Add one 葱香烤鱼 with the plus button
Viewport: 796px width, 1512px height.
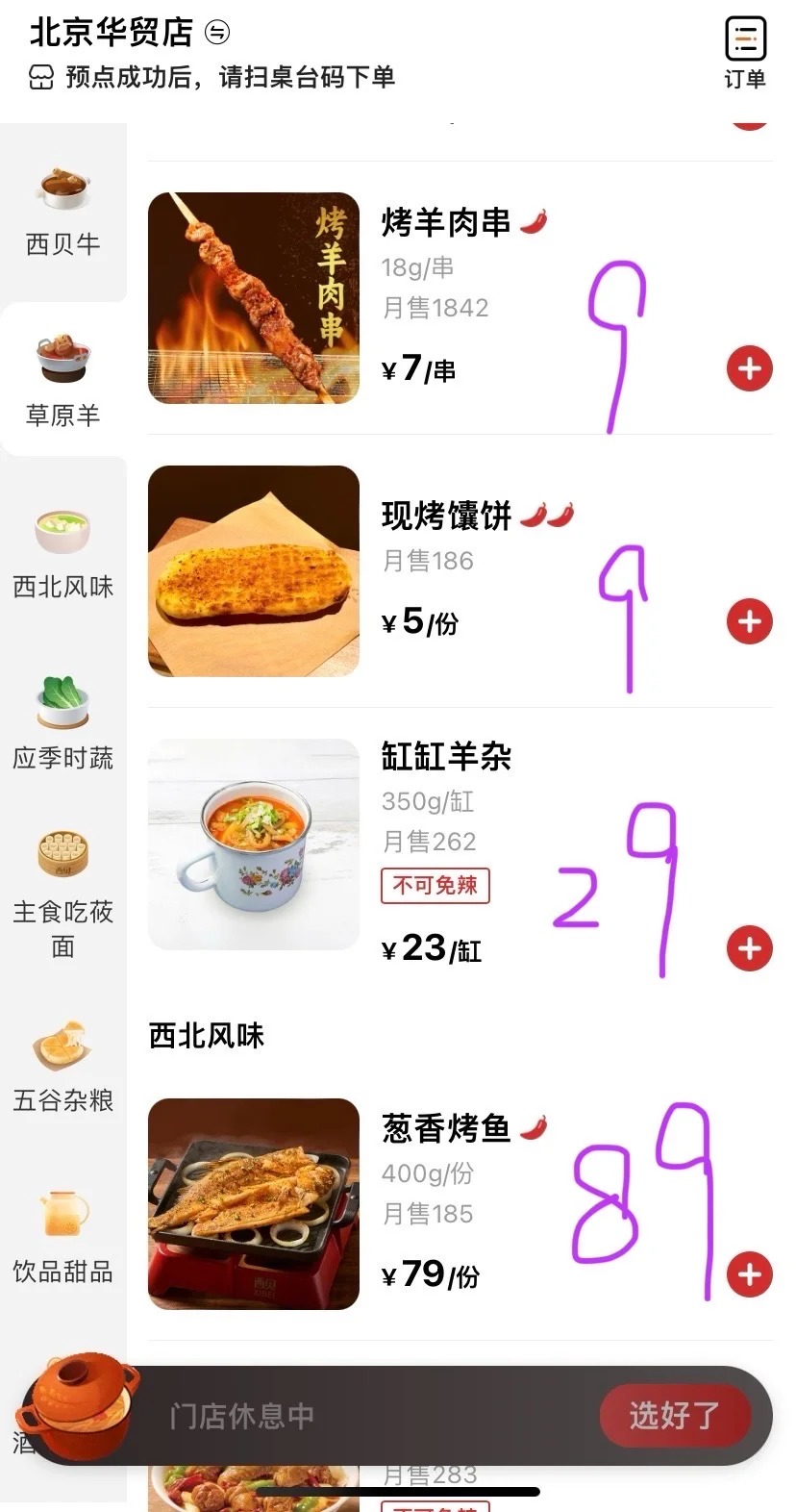[749, 1274]
